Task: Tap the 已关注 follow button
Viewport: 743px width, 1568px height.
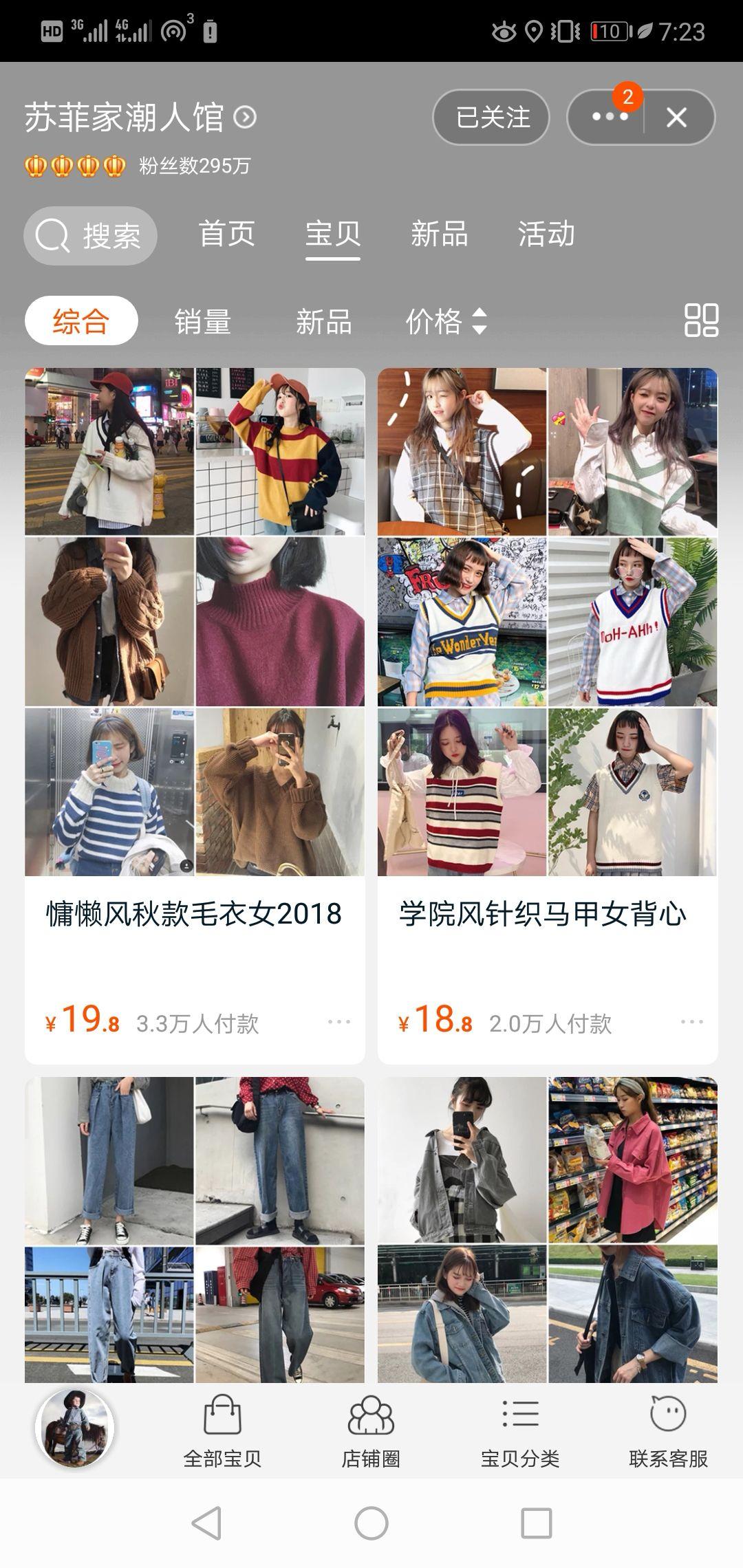Action: tap(491, 118)
